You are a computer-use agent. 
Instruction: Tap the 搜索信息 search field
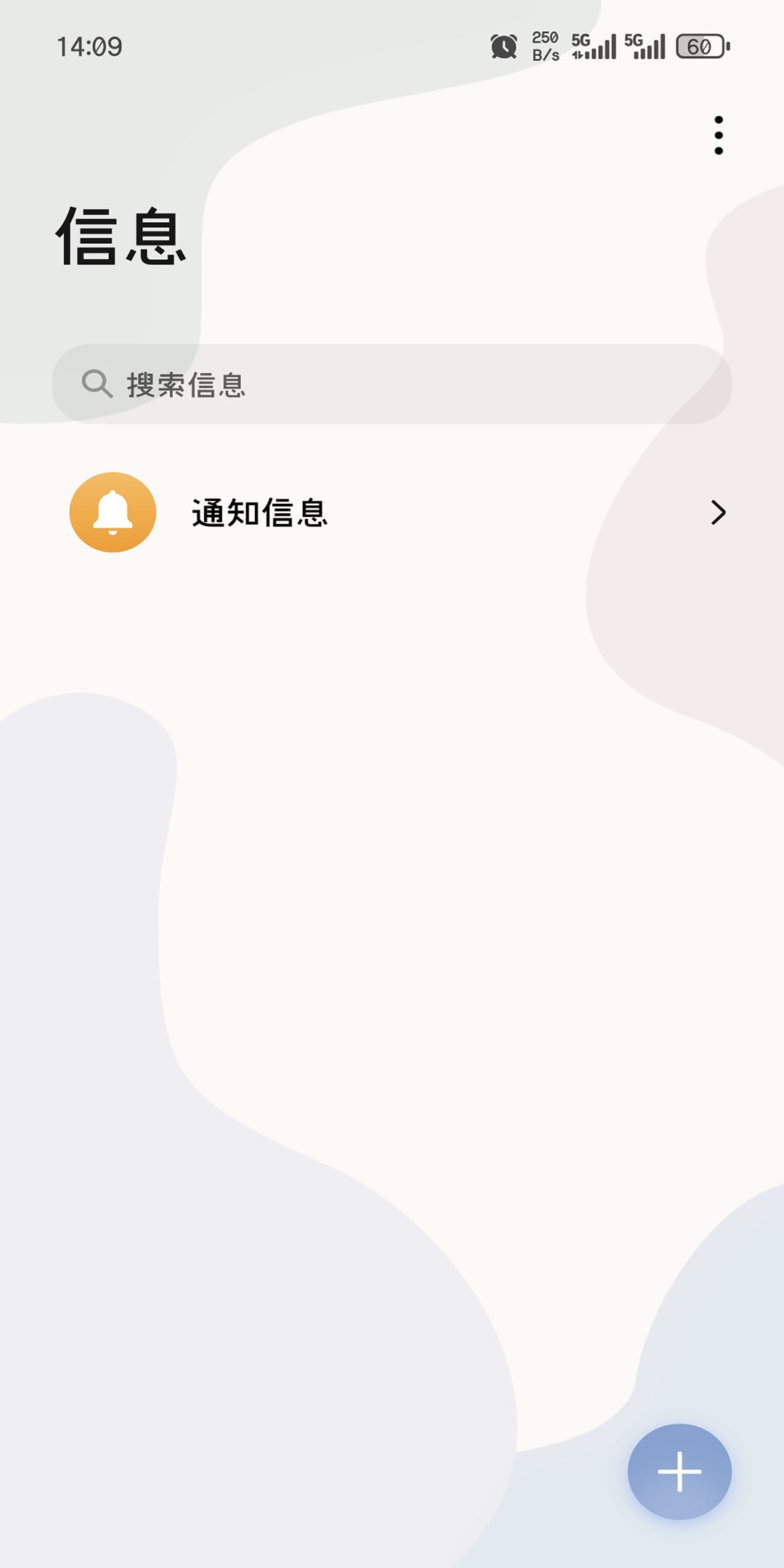pos(392,384)
